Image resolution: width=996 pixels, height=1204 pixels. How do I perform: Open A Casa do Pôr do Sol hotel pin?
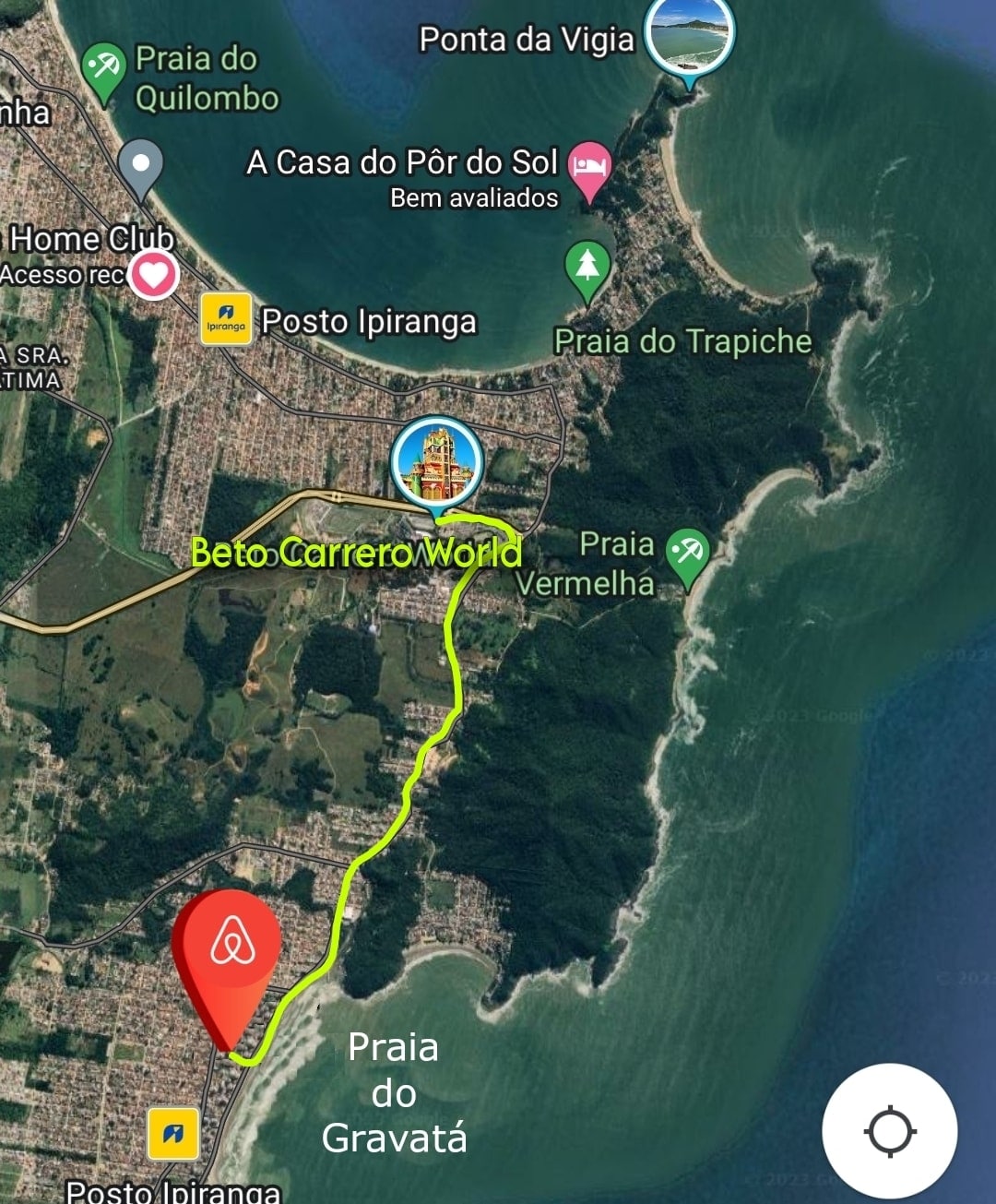[589, 168]
